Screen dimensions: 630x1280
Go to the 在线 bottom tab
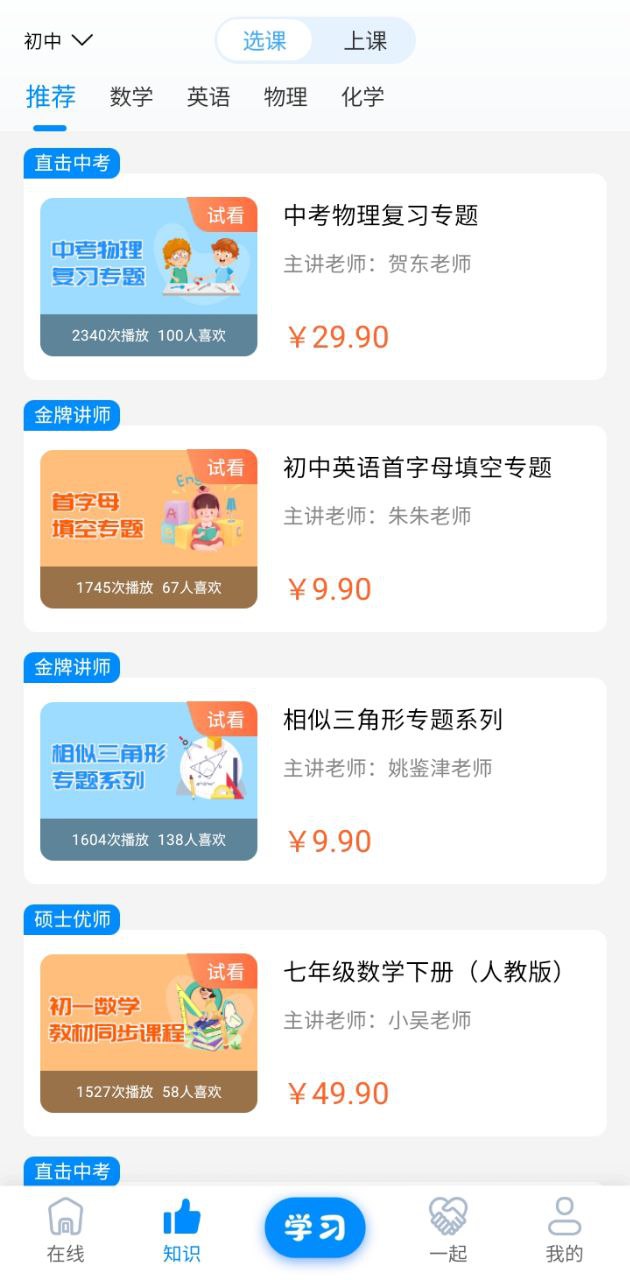pyautogui.click(x=66, y=1231)
